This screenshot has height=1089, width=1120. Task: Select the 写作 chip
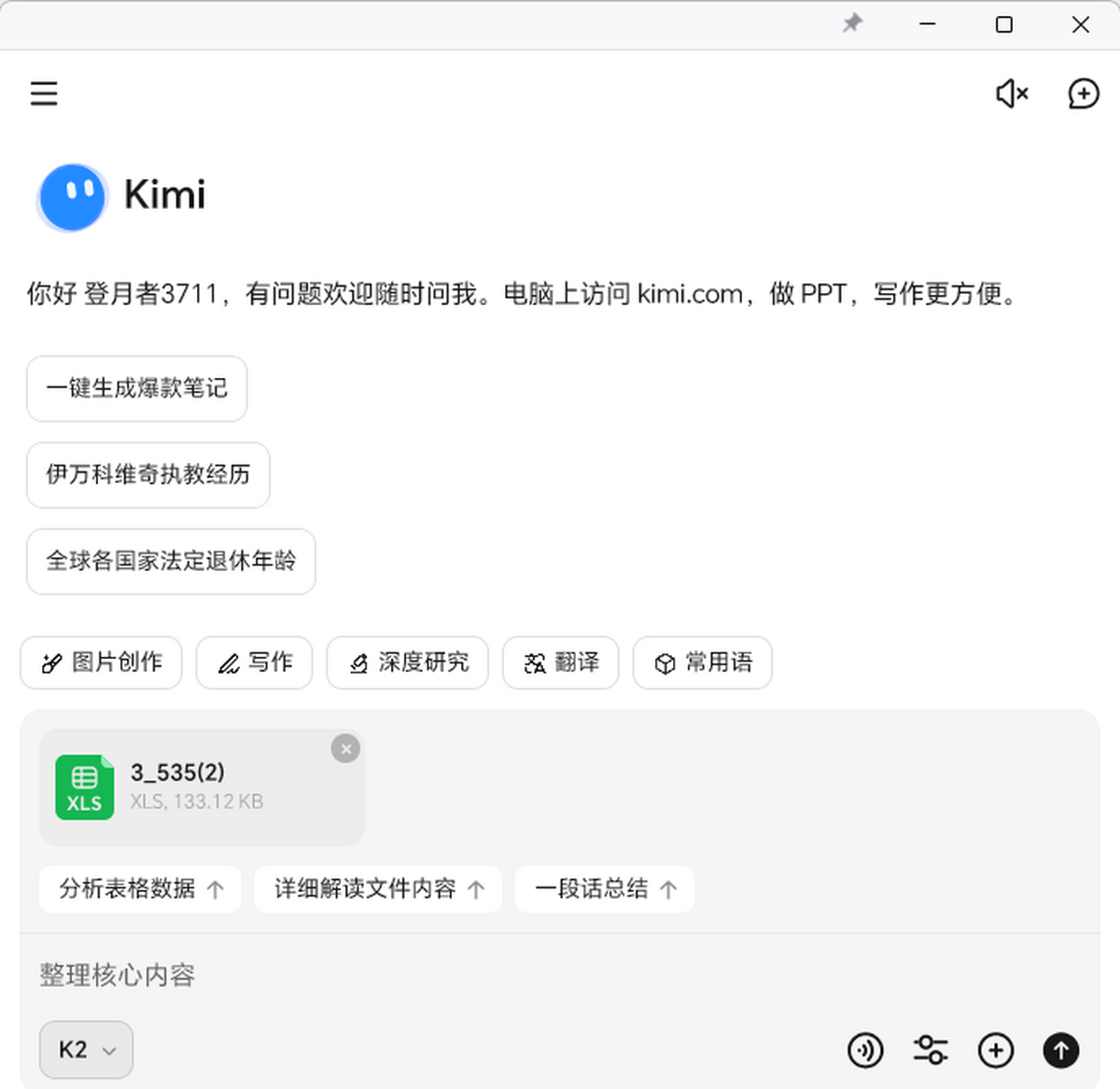tap(254, 663)
